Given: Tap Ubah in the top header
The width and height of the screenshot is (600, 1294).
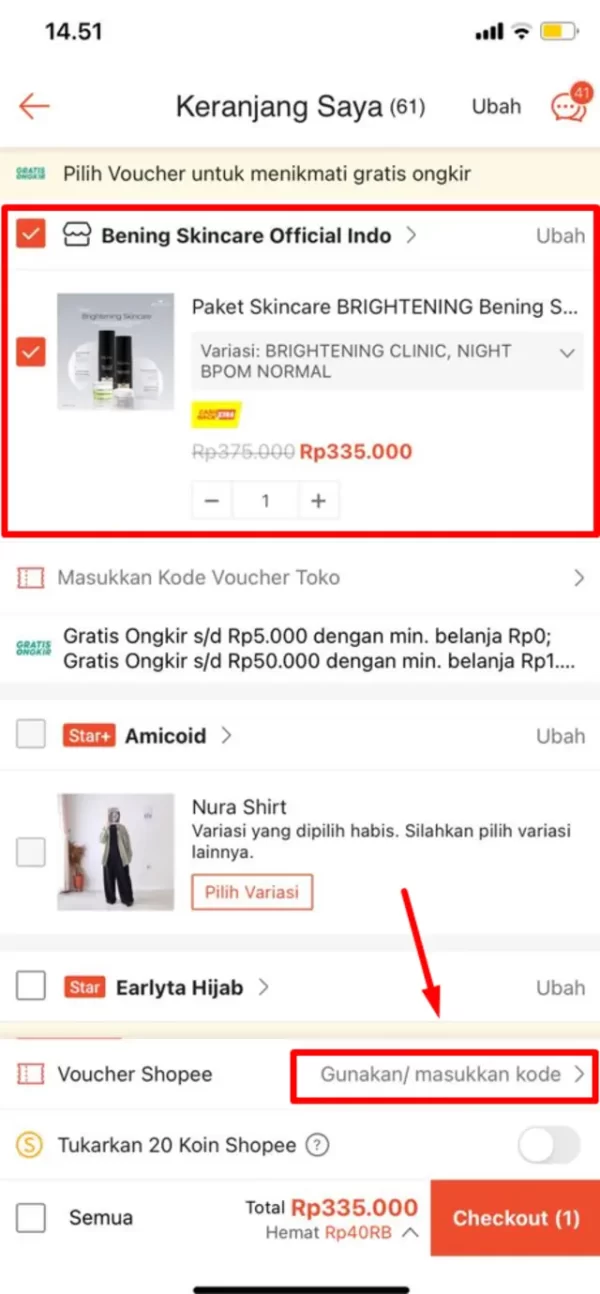Looking at the screenshot, I should [496, 106].
